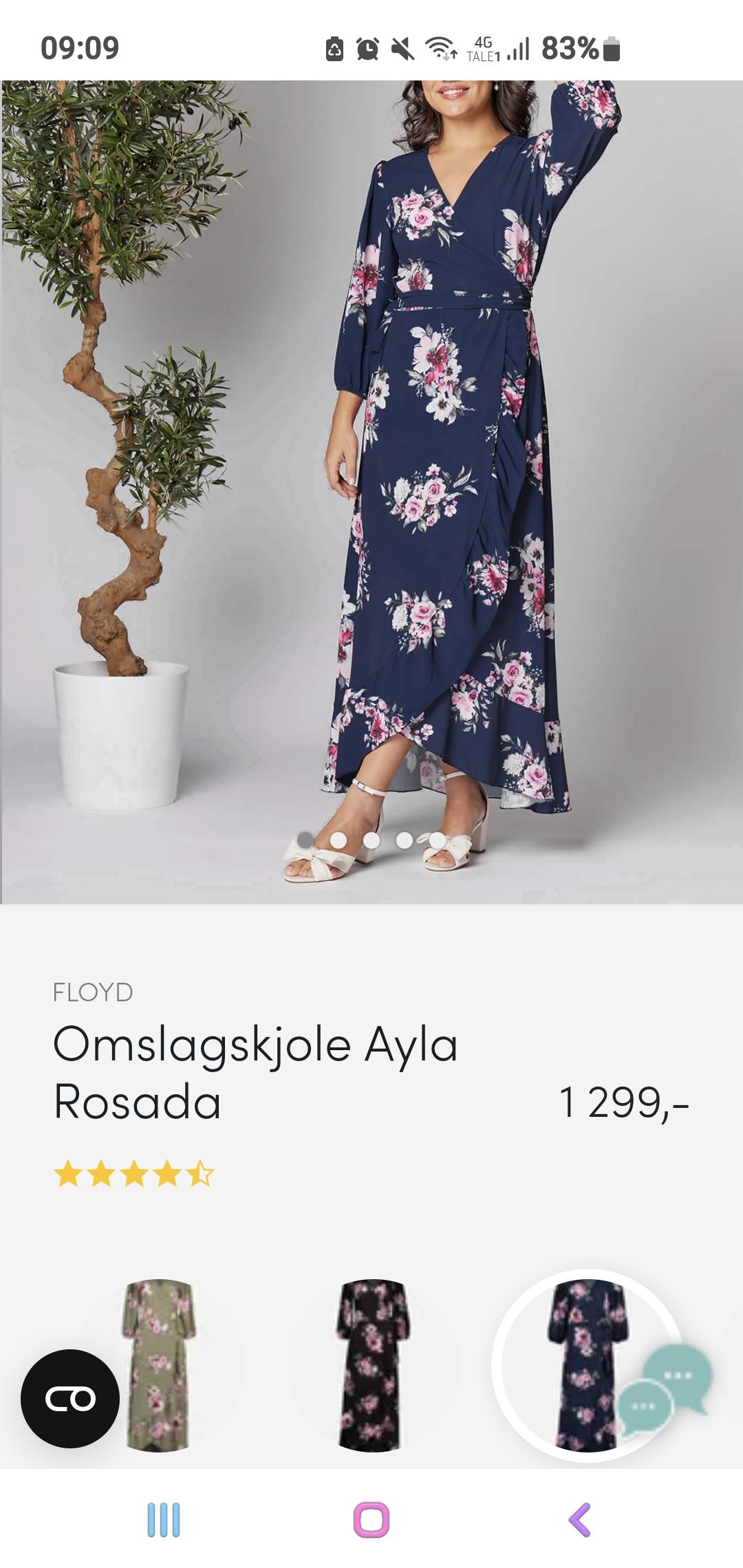Open recent apps from navigation bar
This screenshot has width=743, height=1568.
(164, 1519)
